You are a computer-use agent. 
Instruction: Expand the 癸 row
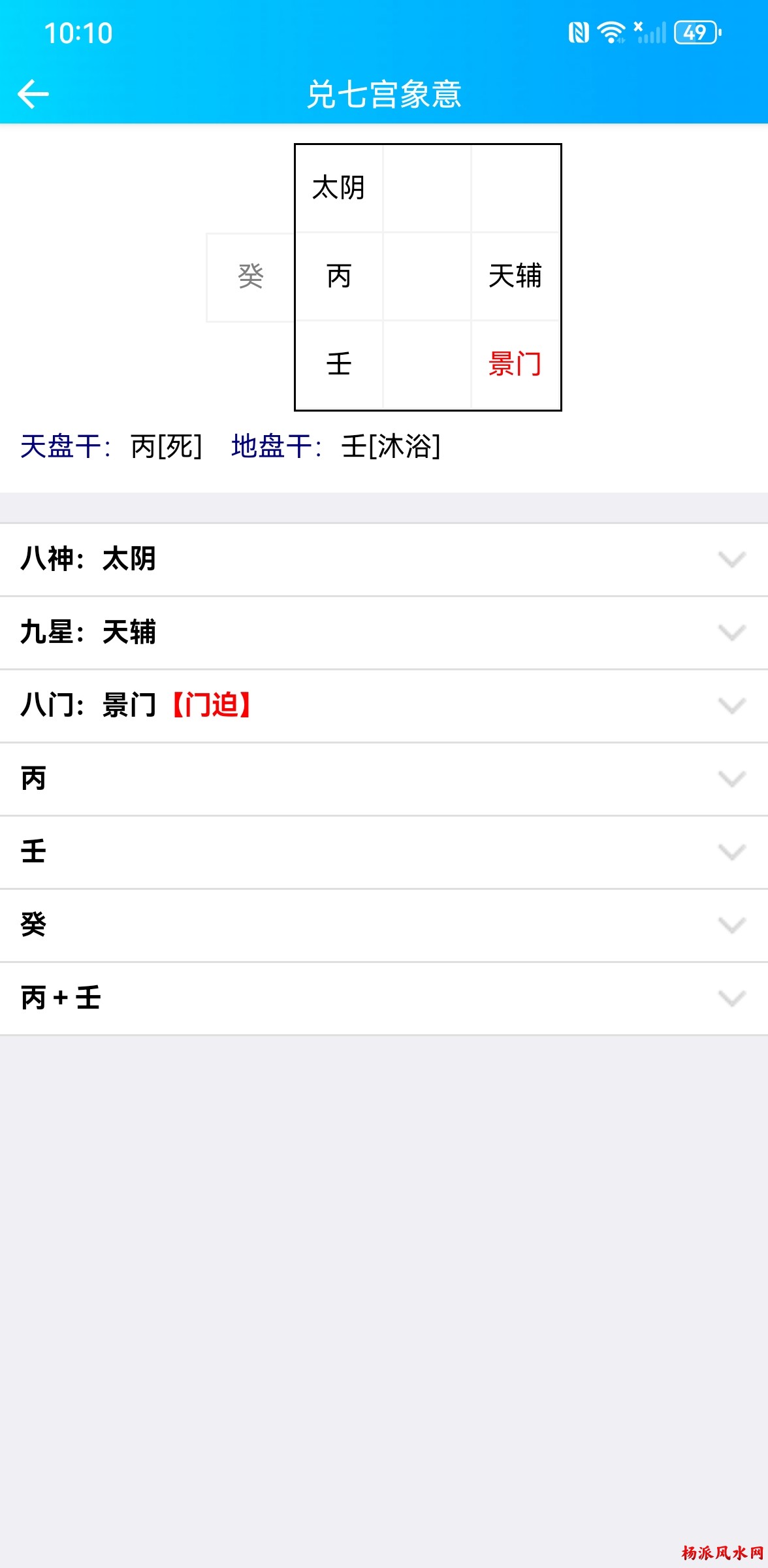(384, 925)
